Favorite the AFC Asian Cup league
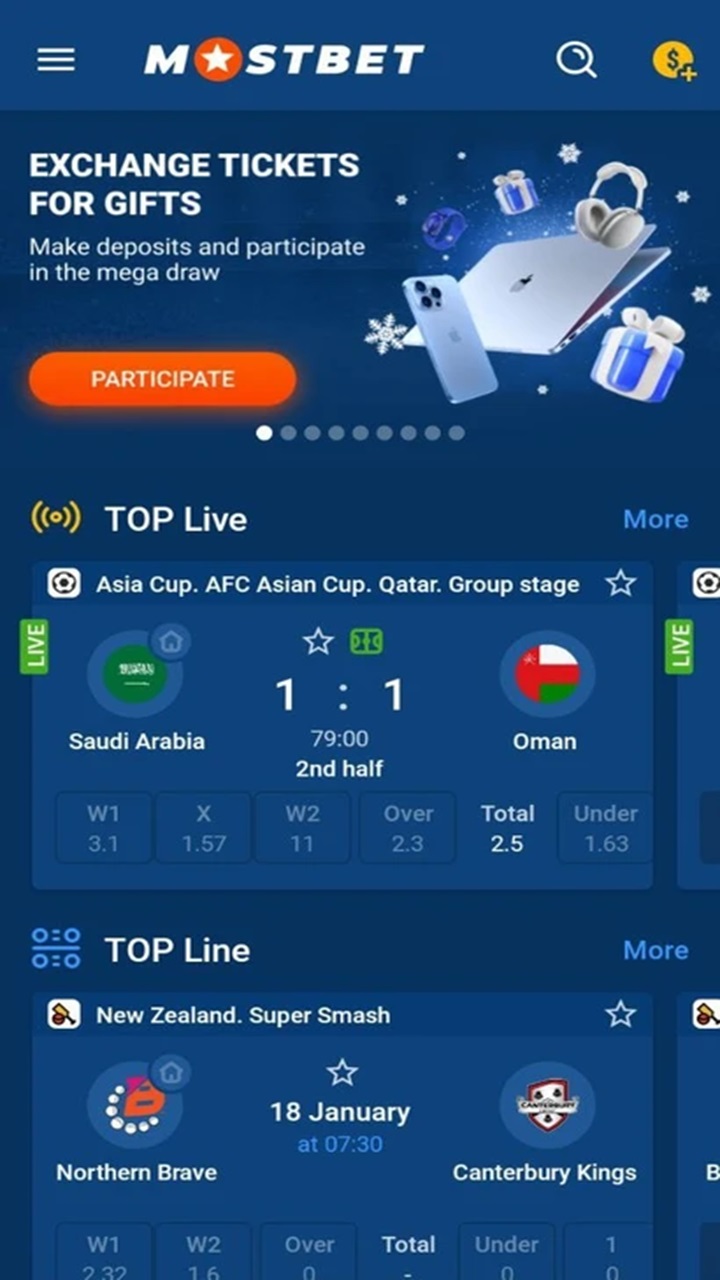This screenshot has height=1280, width=720. click(x=620, y=584)
